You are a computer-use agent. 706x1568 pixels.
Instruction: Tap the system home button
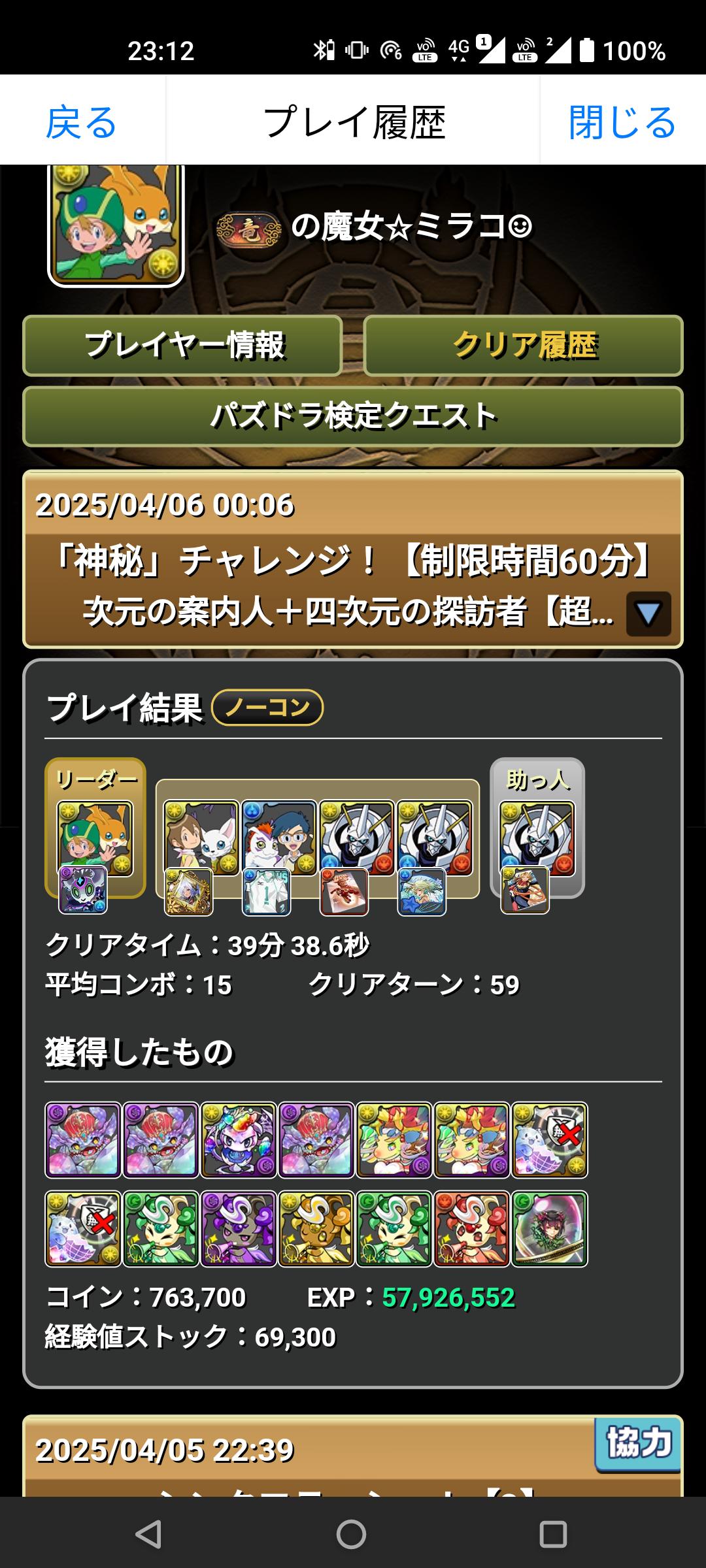click(x=352, y=1534)
